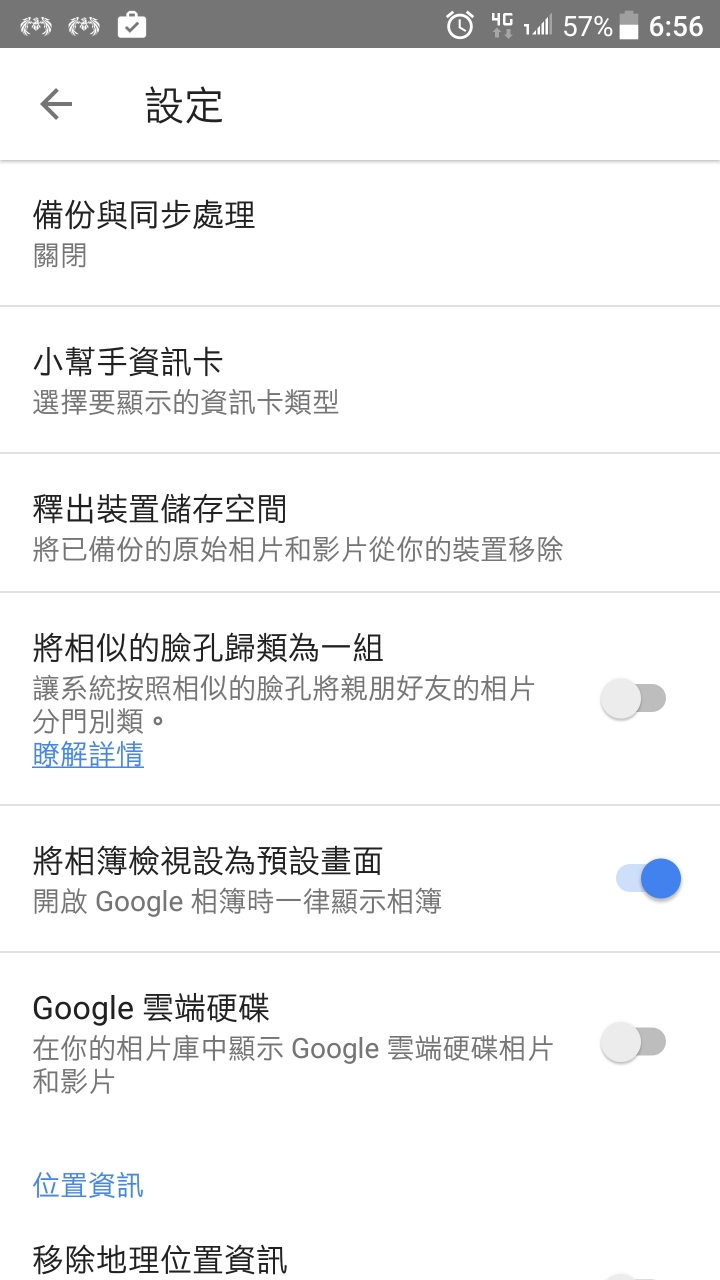
Task: Disable the 將相簿檢視設為預設畫面 switch
Action: tap(648, 879)
